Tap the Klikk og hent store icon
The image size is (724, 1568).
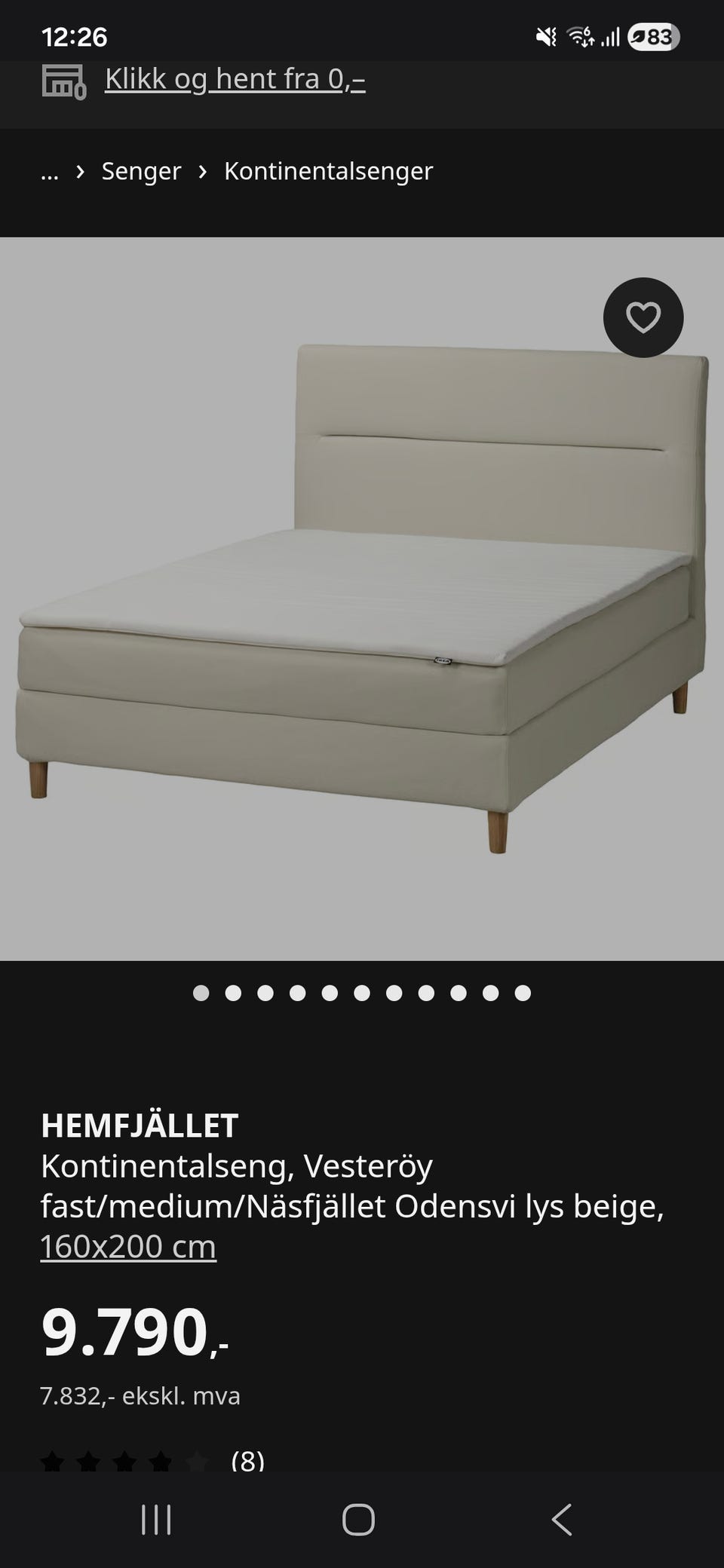pos(63,79)
